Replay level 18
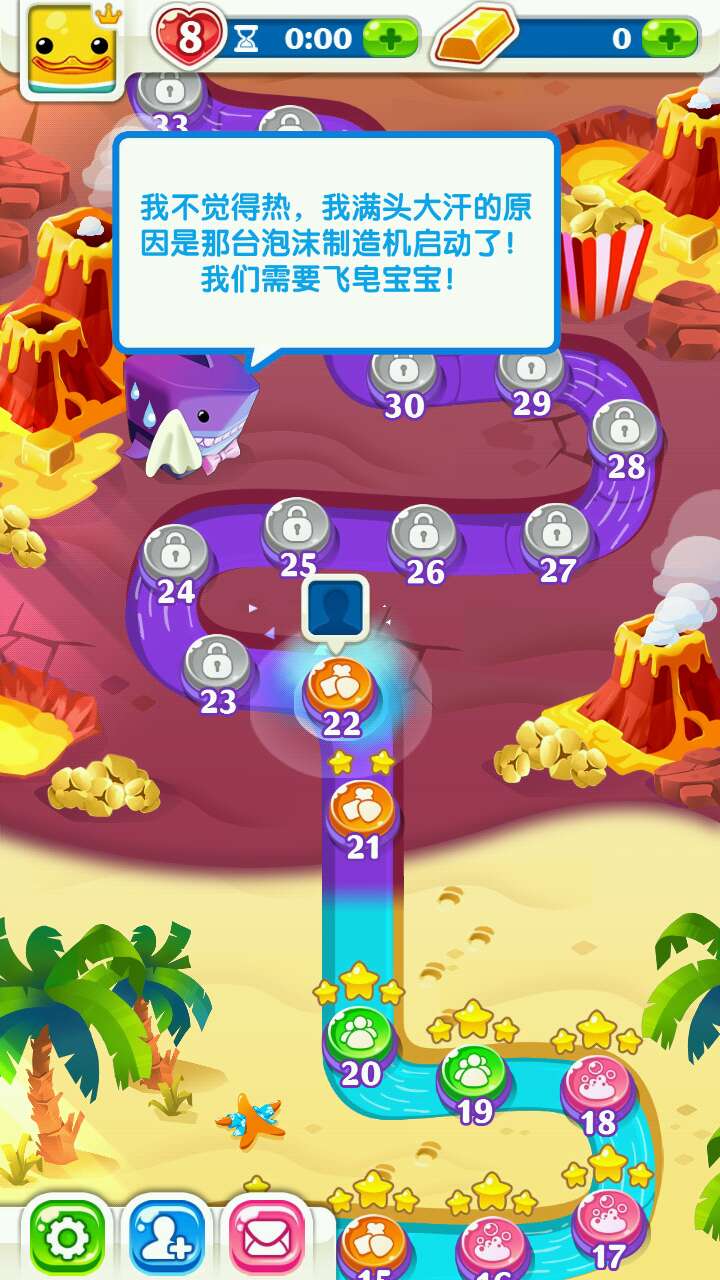This screenshot has height=1280, width=720. pyautogui.click(x=598, y=1085)
